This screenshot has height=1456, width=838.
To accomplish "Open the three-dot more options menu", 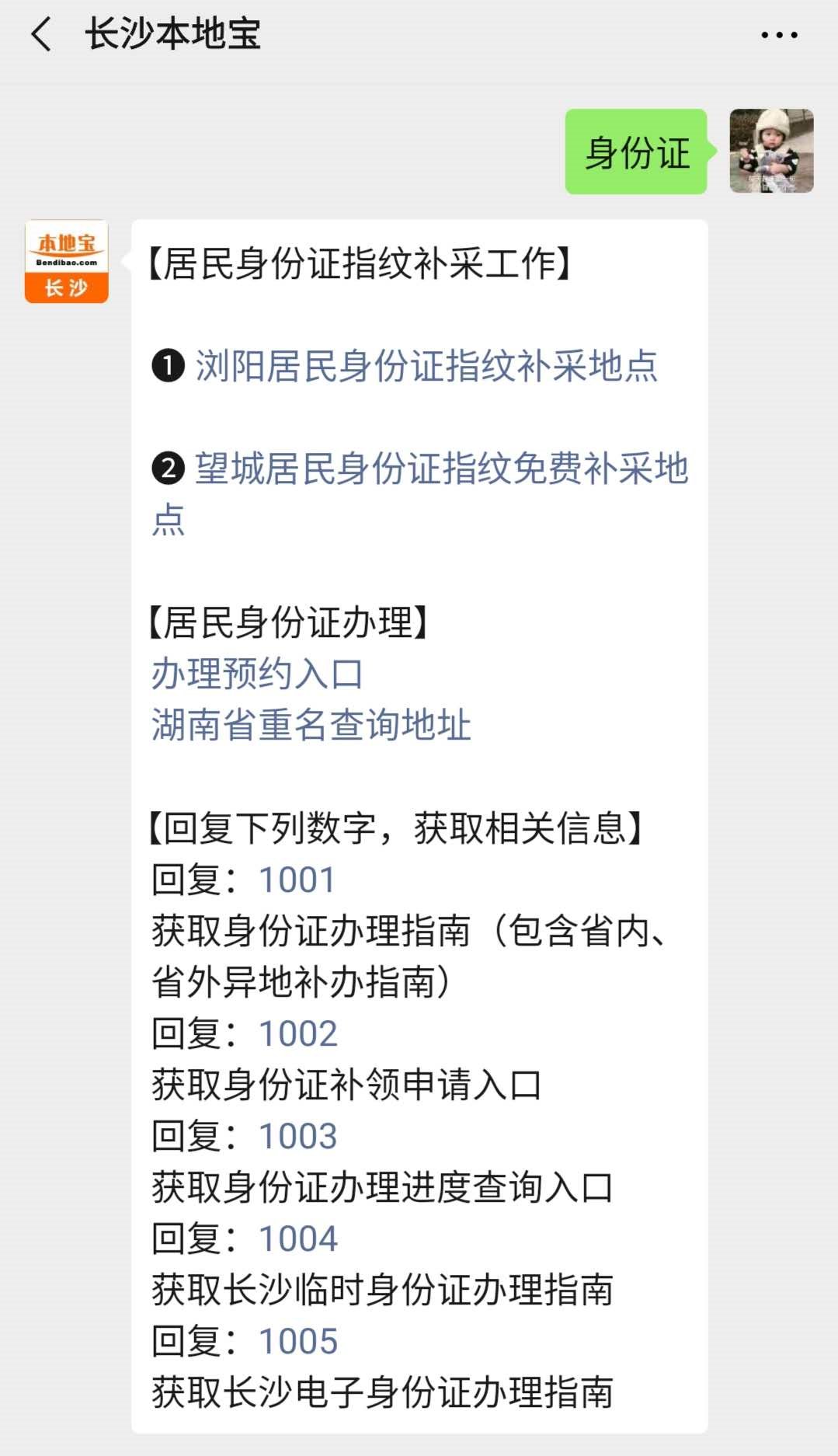I will click(x=779, y=35).
